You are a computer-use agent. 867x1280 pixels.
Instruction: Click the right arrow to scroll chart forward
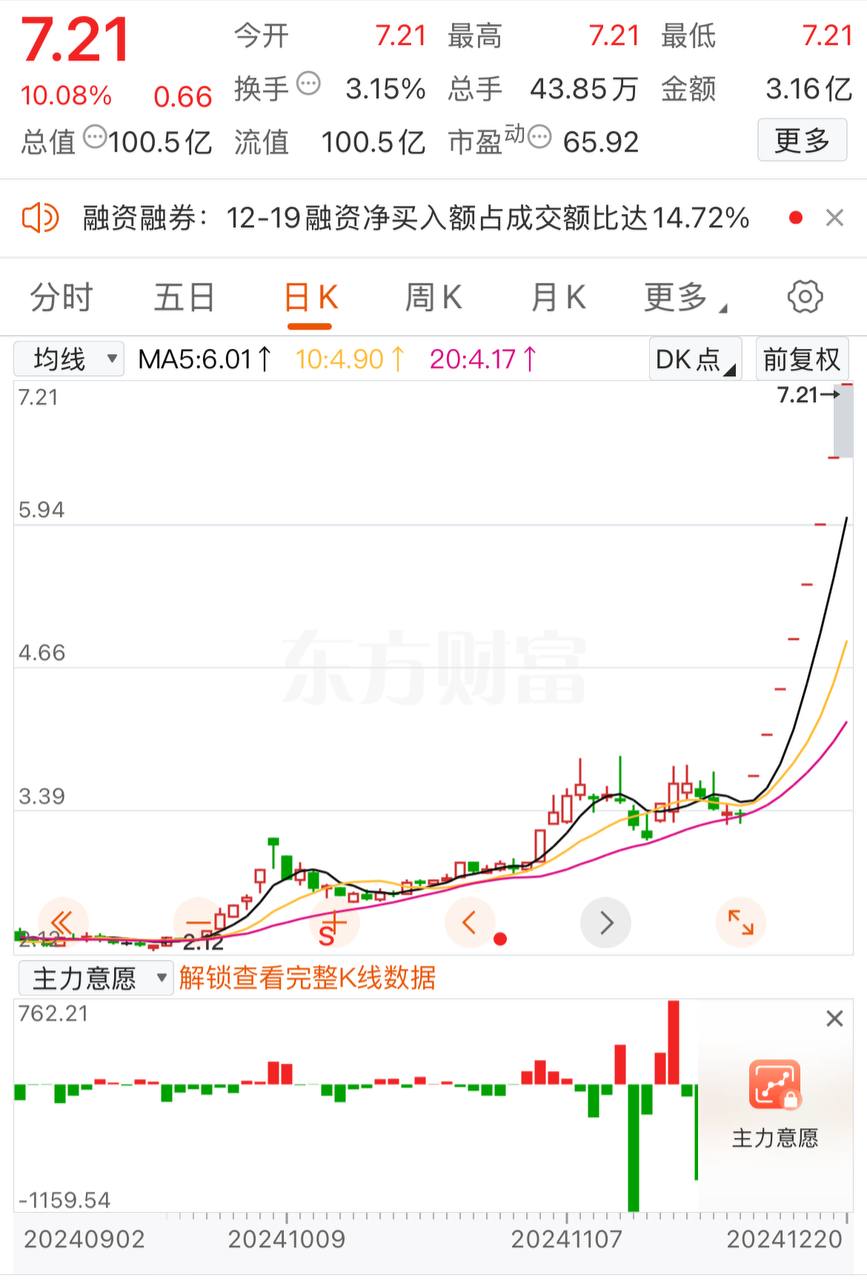(x=605, y=922)
